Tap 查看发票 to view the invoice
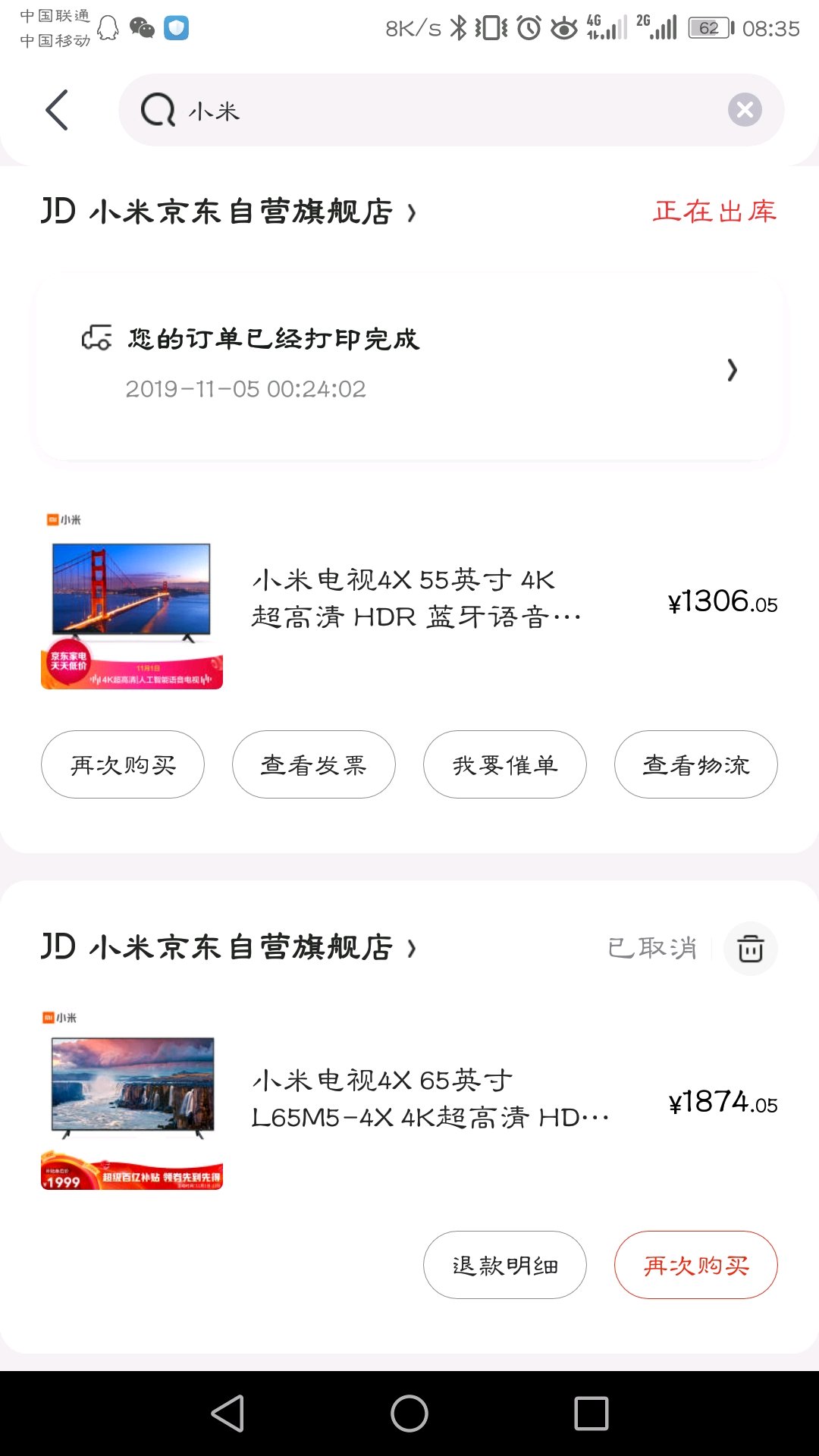 (x=314, y=764)
